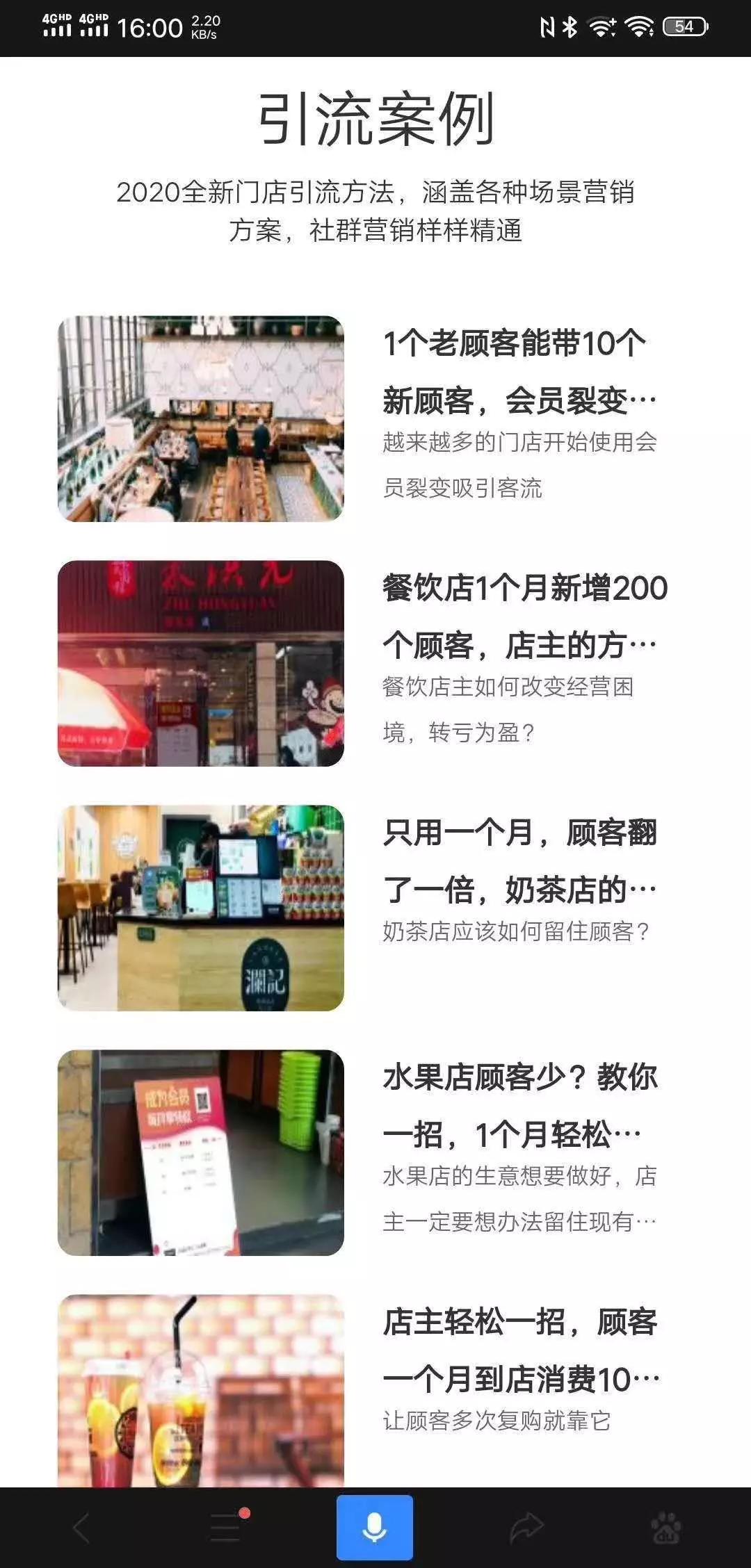
Task: Tap the blue voice search microphone button
Action: (x=375, y=1526)
